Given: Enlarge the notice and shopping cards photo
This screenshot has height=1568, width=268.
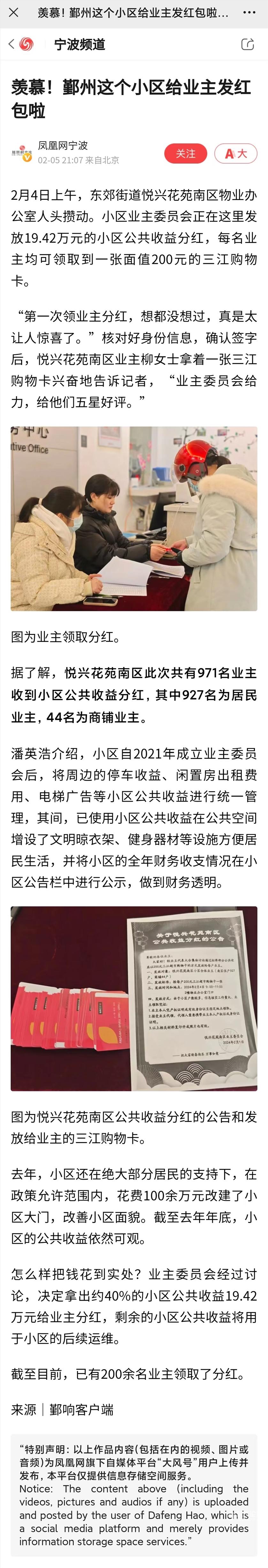Looking at the screenshot, I should point(134,998).
